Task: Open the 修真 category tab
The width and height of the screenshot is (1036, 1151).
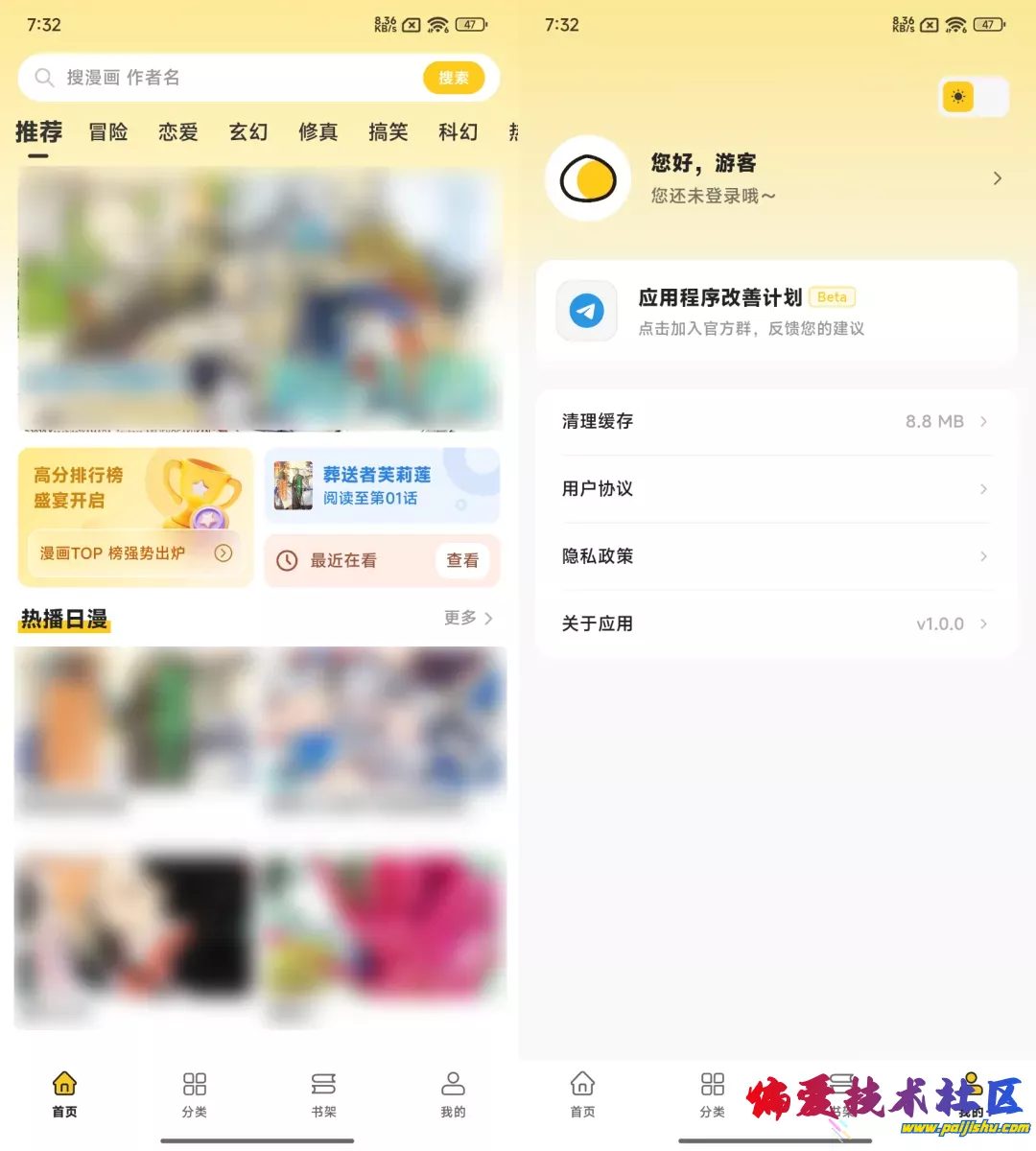Action: point(318,132)
